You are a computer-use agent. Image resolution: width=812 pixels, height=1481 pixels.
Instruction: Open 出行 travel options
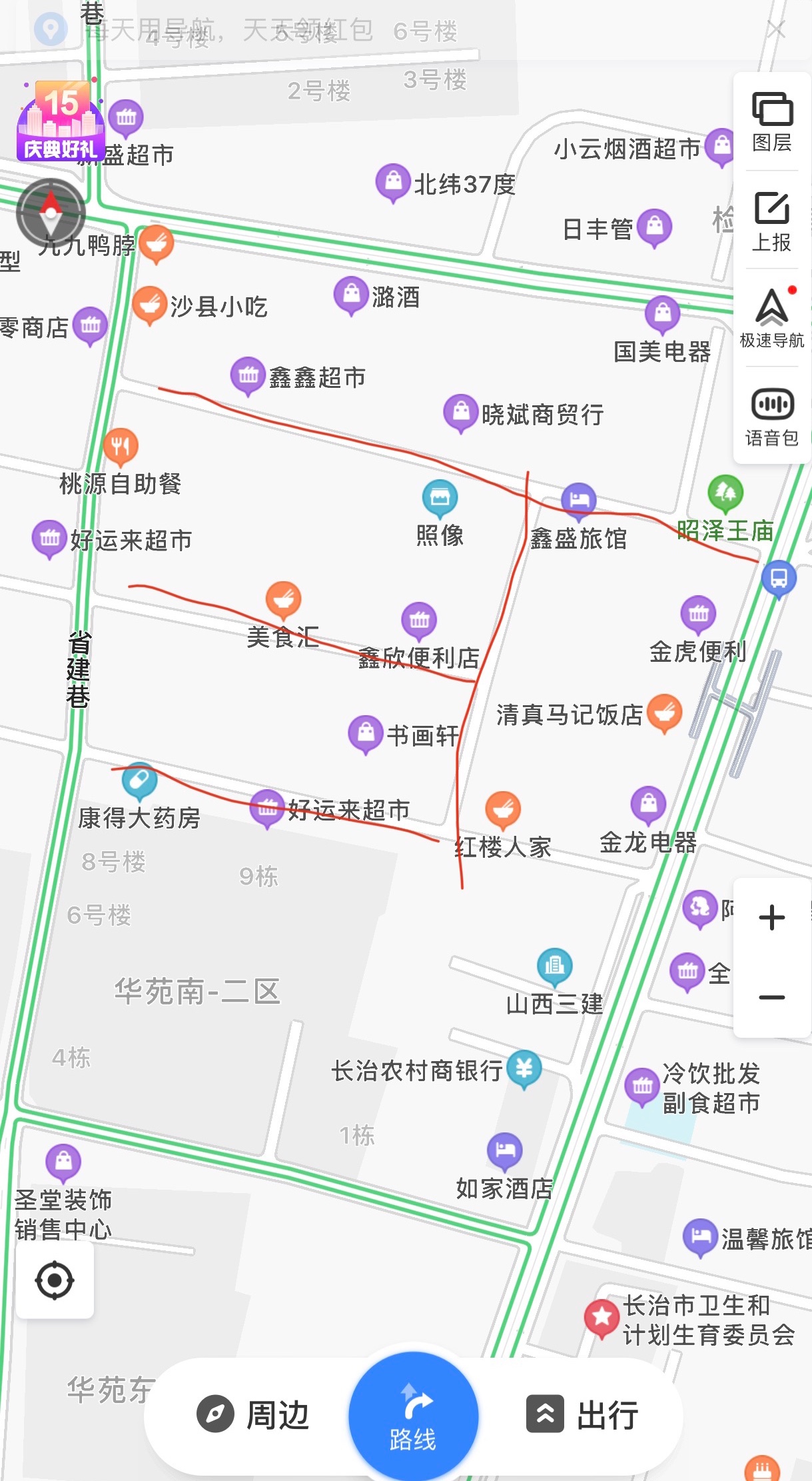pyautogui.click(x=583, y=1414)
